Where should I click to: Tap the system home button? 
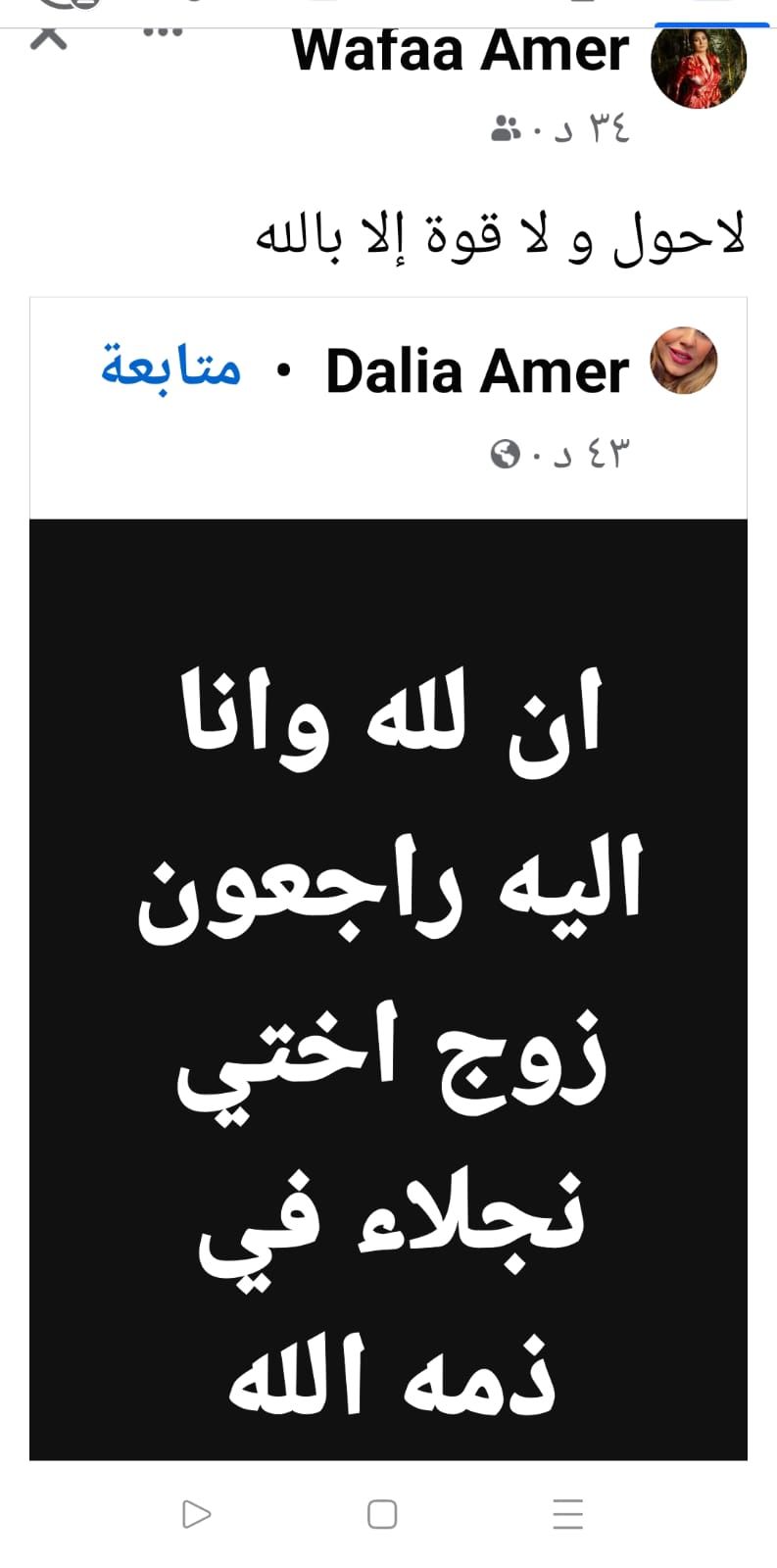(382, 1514)
